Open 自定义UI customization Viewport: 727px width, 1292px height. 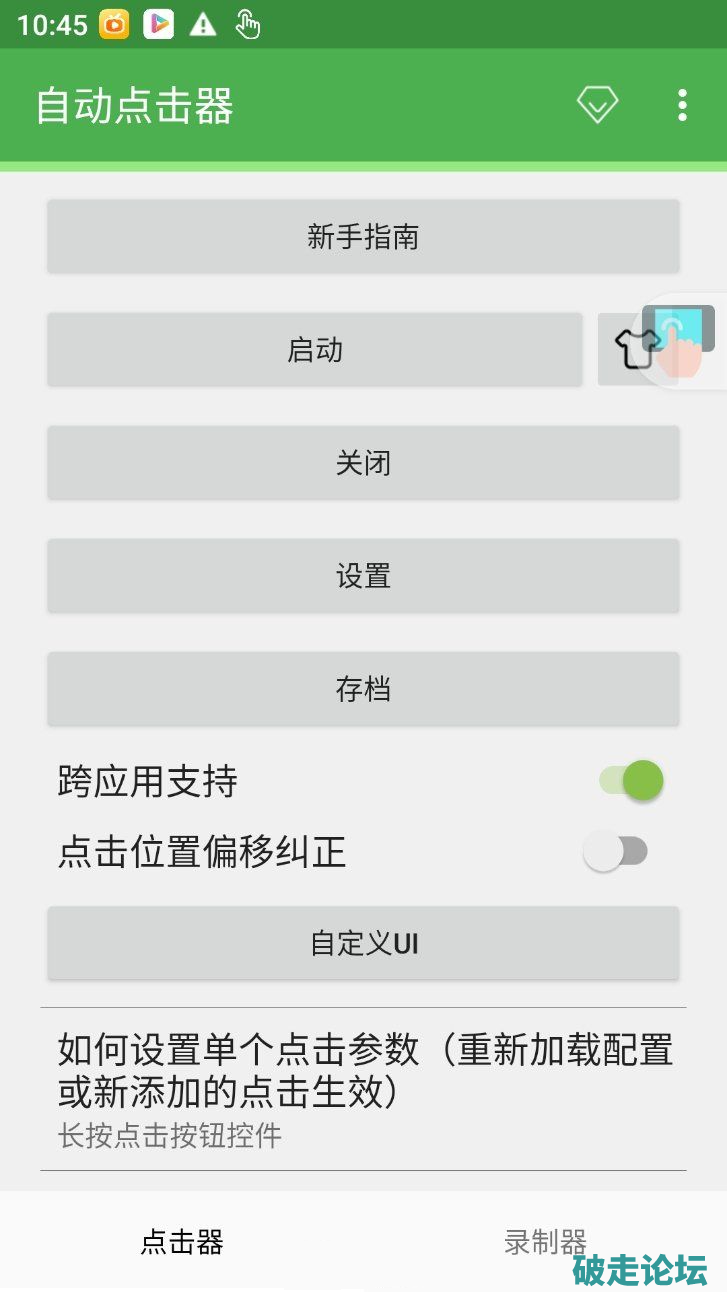[363, 943]
